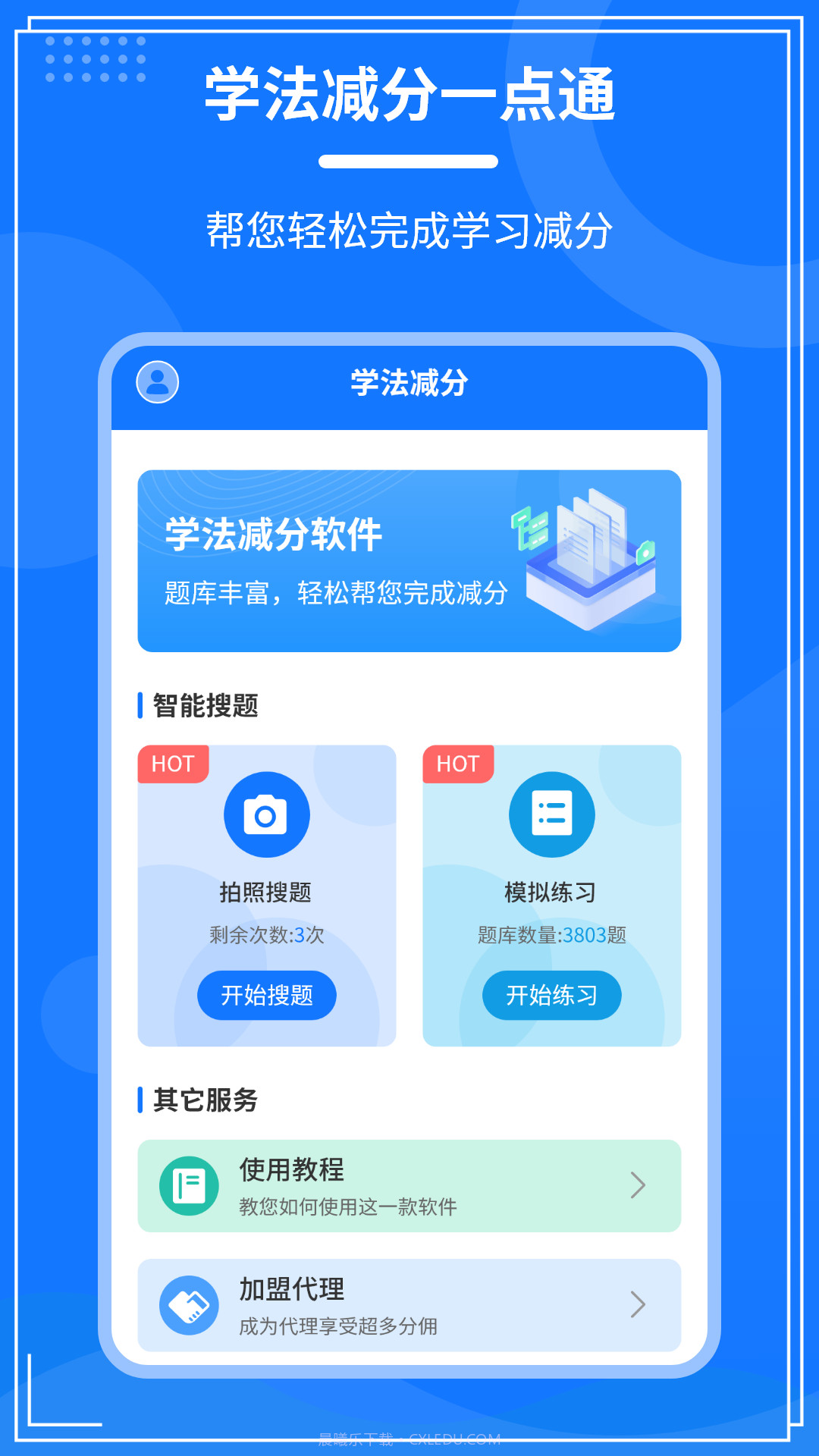
Task: Select the camera icon for photo search
Action: [x=266, y=815]
